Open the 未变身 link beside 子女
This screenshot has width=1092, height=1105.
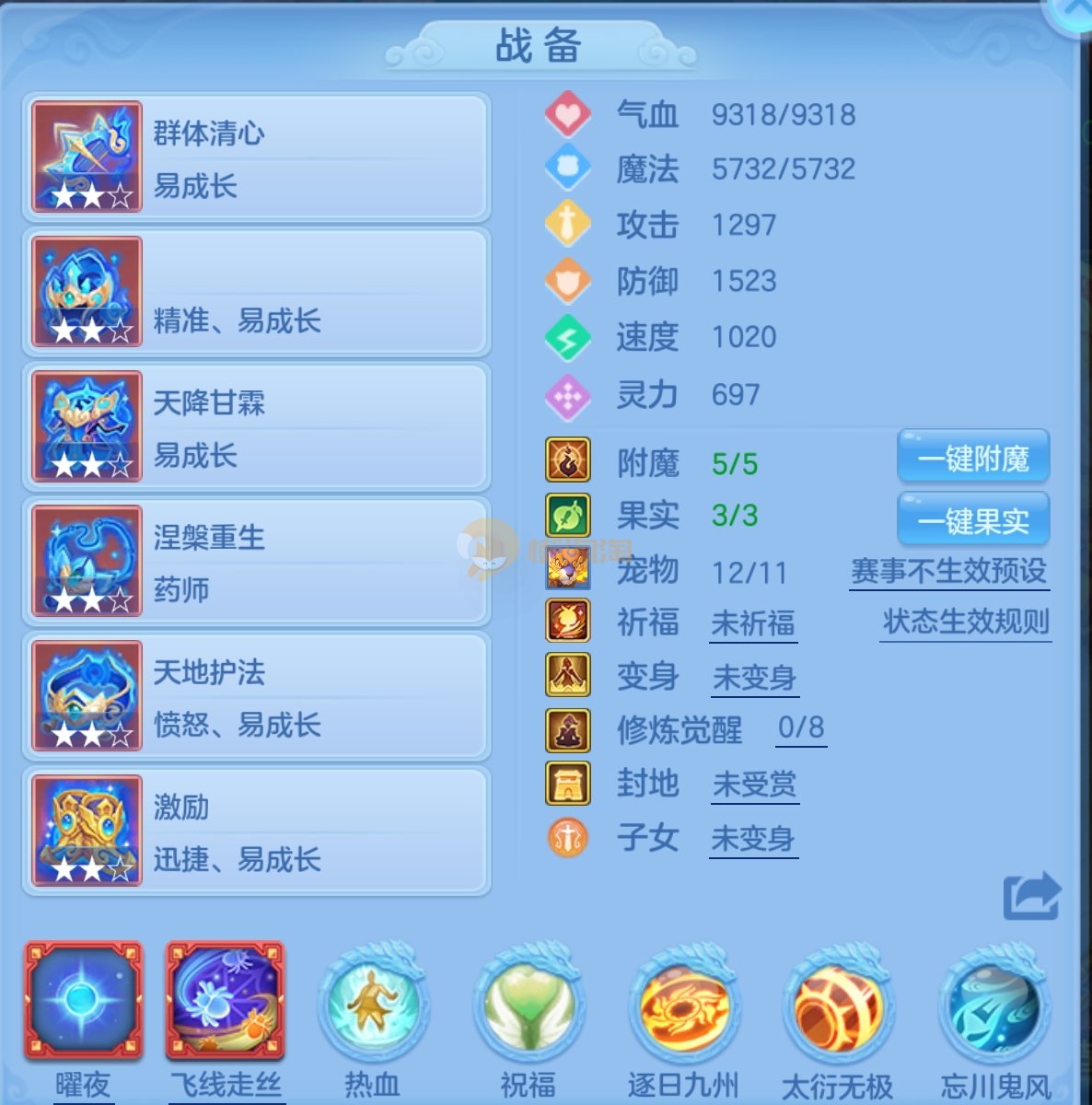click(x=752, y=839)
